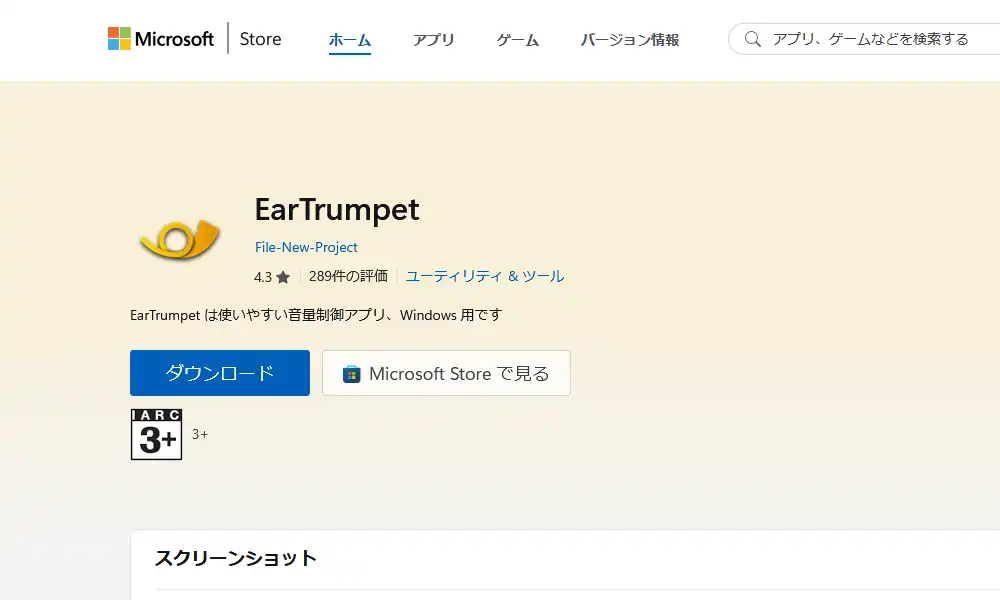The height and width of the screenshot is (600, 1000).
Task: Tap Microsoft Store で見る button
Action: point(446,373)
